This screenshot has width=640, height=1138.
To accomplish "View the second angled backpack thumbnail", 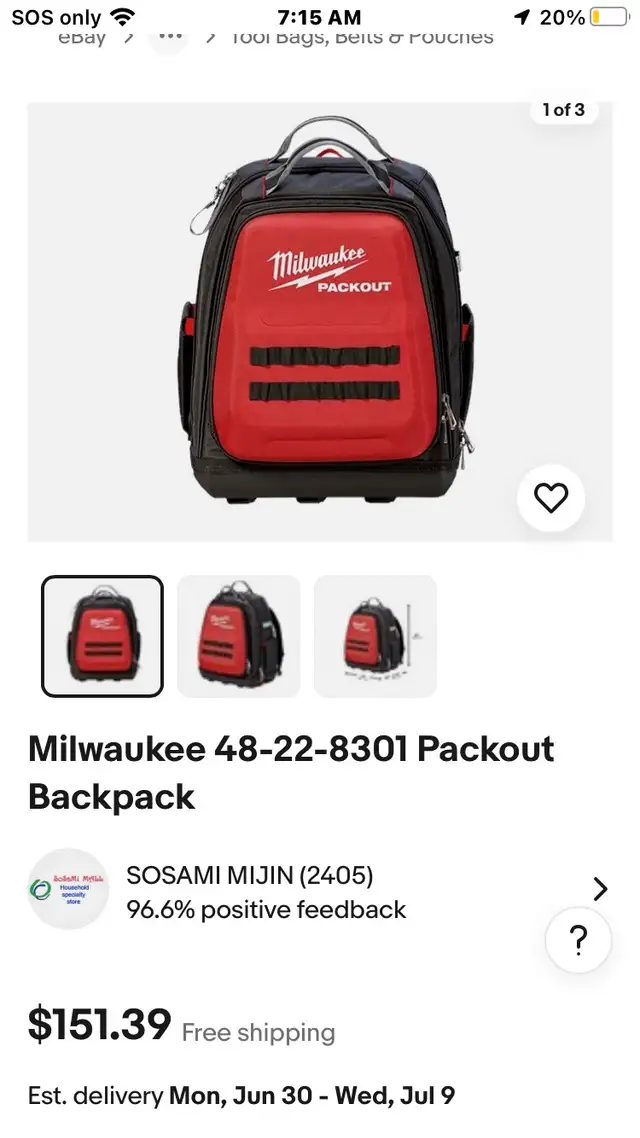I will click(239, 636).
